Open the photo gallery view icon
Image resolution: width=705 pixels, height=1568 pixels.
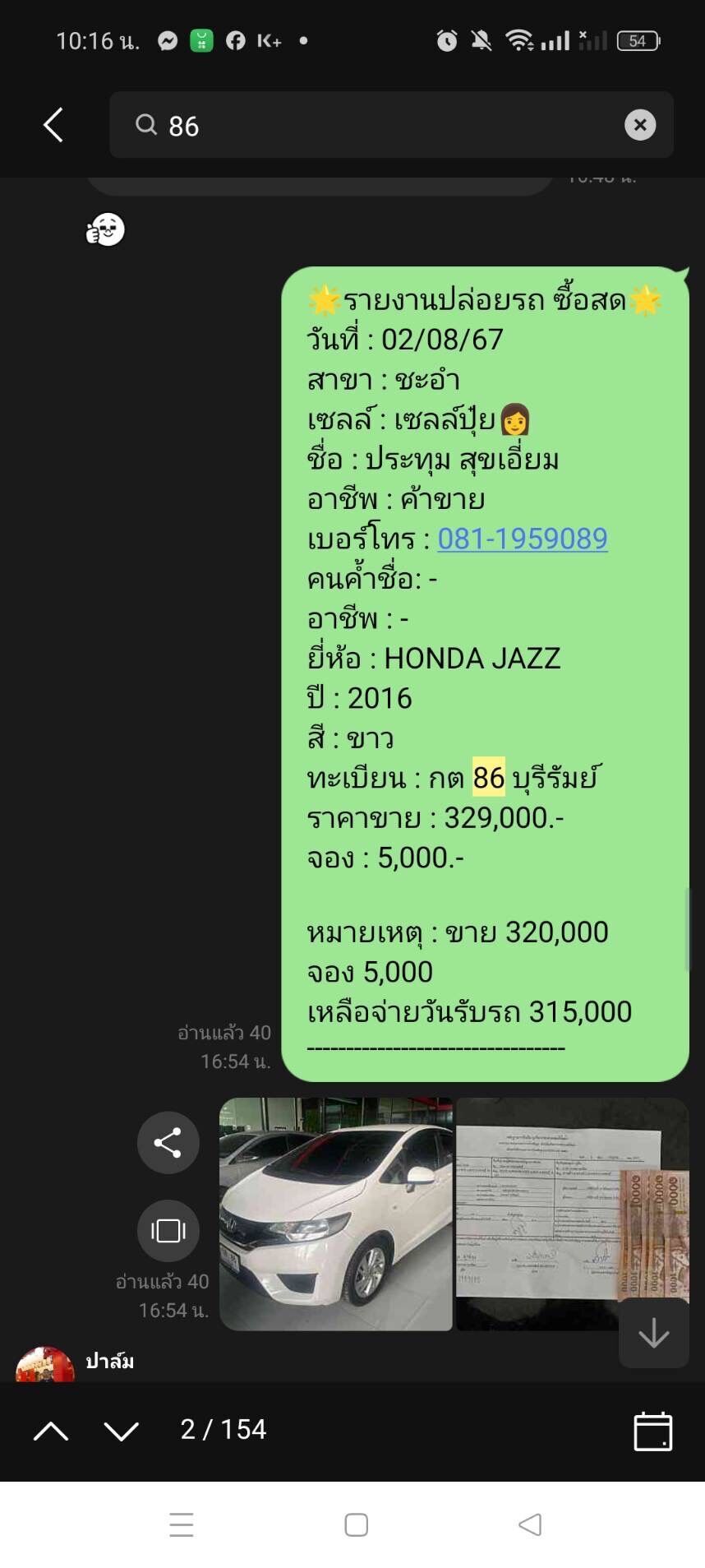pyautogui.click(x=168, y=1231)
